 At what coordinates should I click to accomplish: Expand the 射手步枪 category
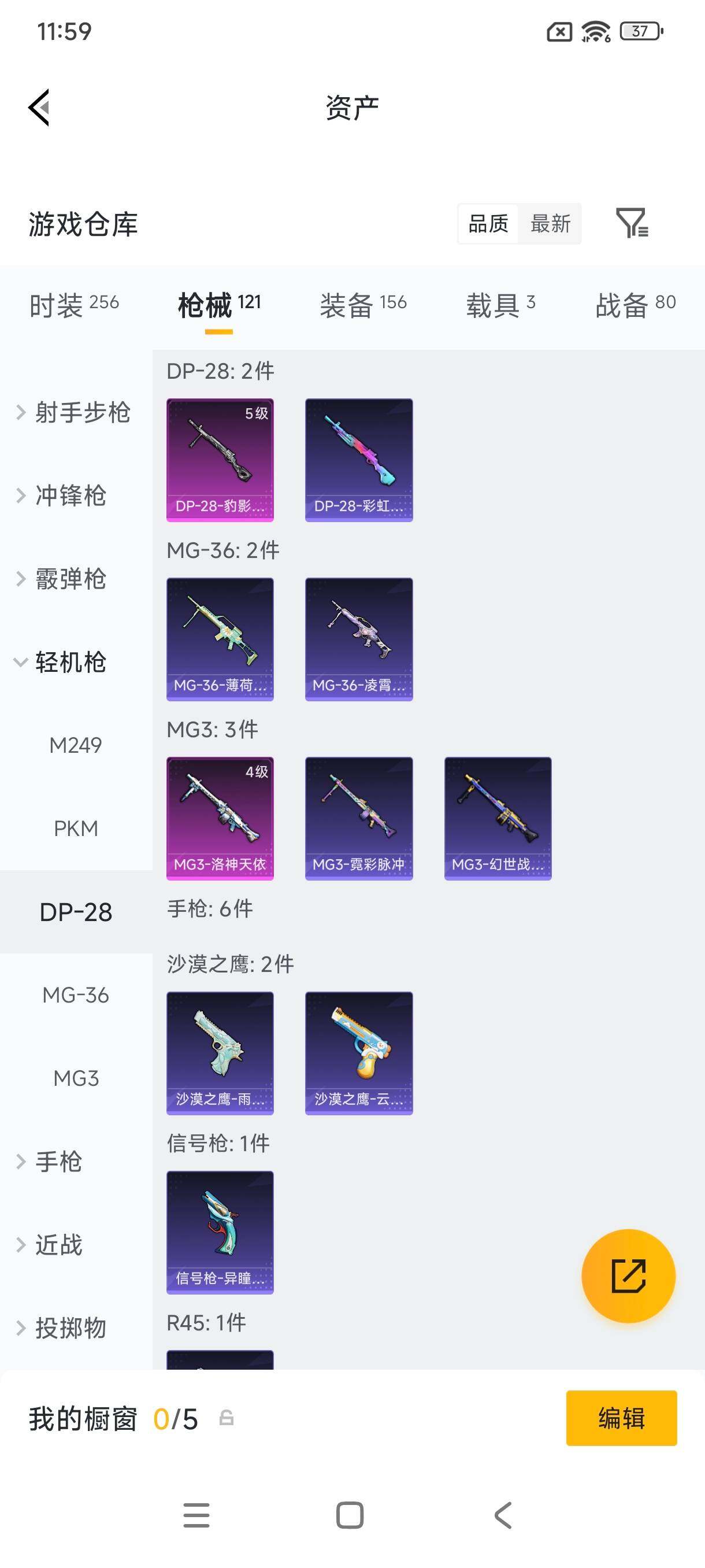tap(83, 413)
